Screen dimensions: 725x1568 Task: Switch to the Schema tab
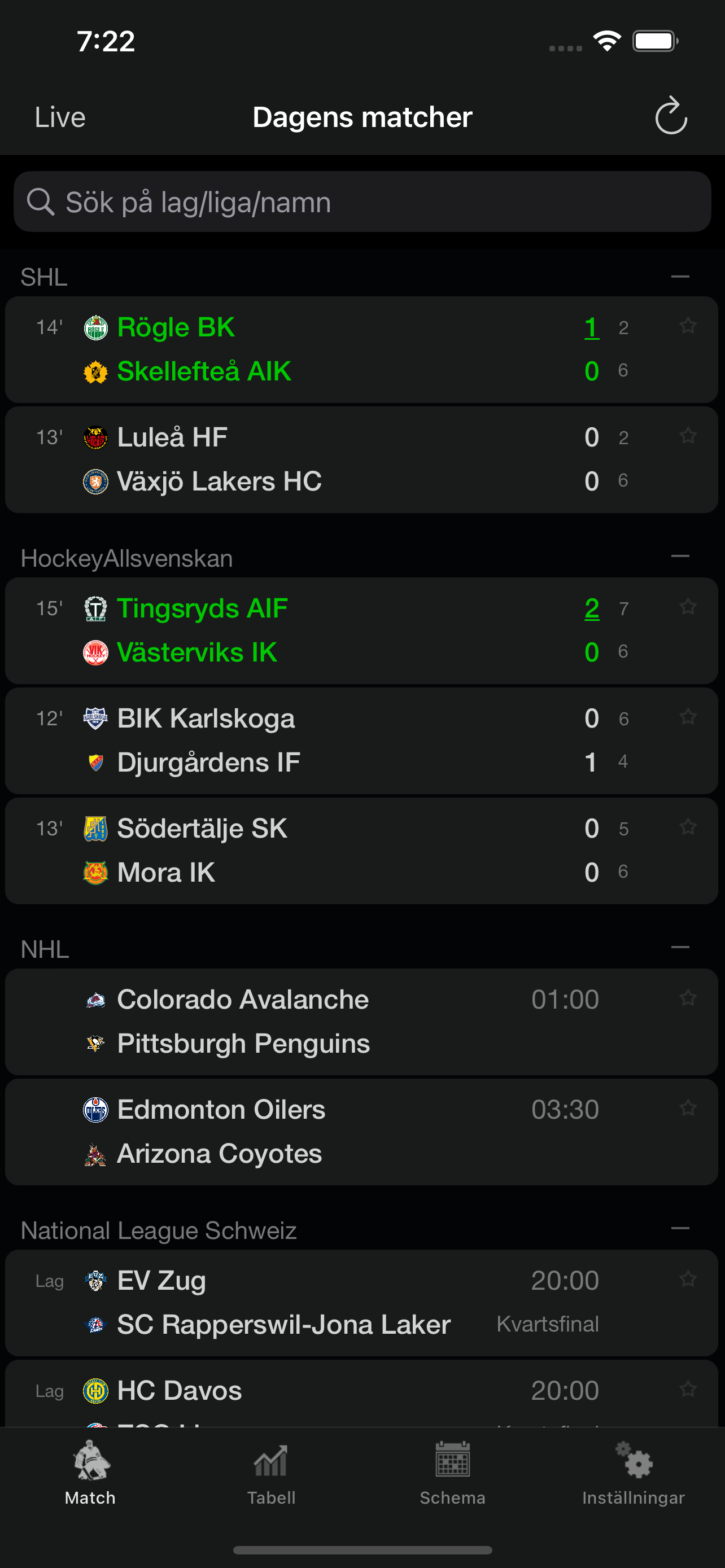(x=452, y=1474)
